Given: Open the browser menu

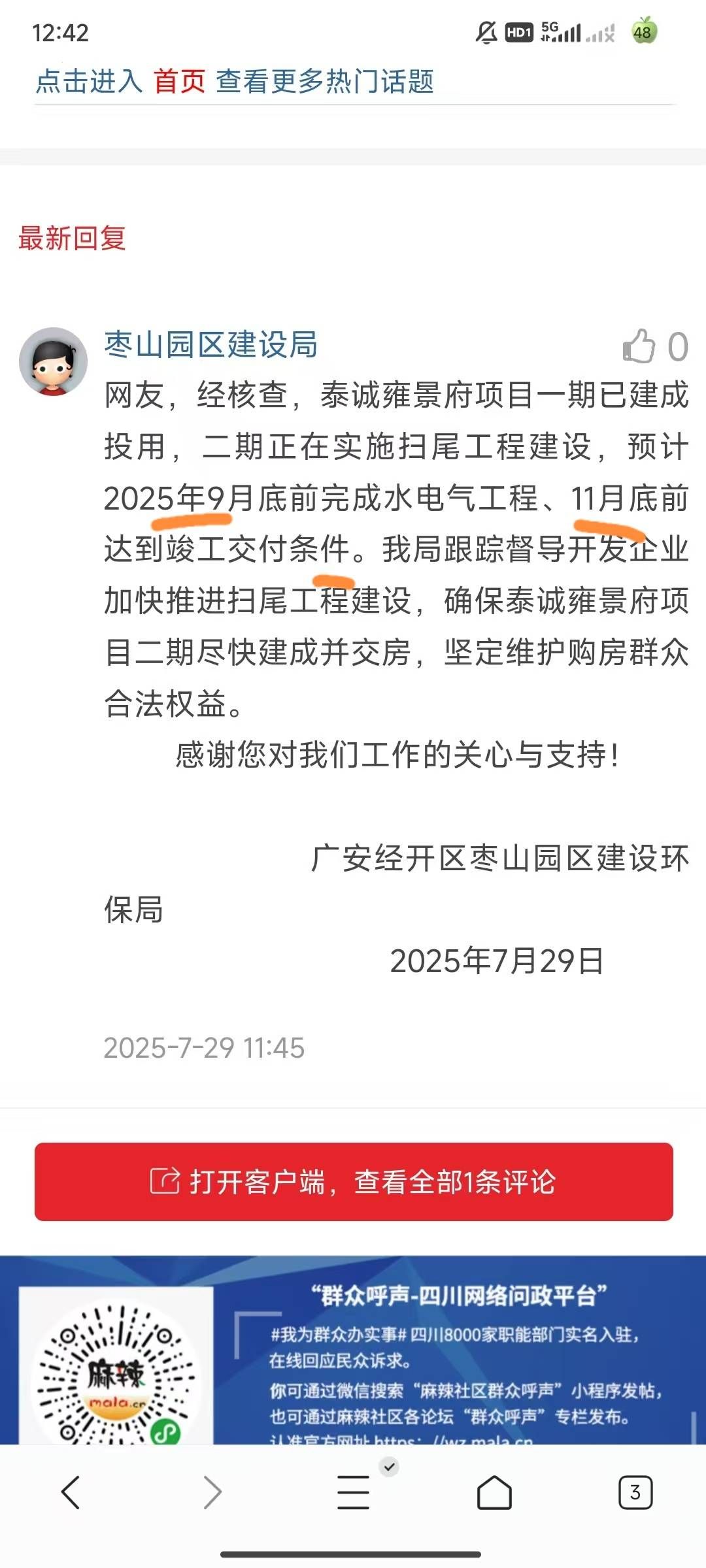Looking at the screenshot, I should 354,1493.
